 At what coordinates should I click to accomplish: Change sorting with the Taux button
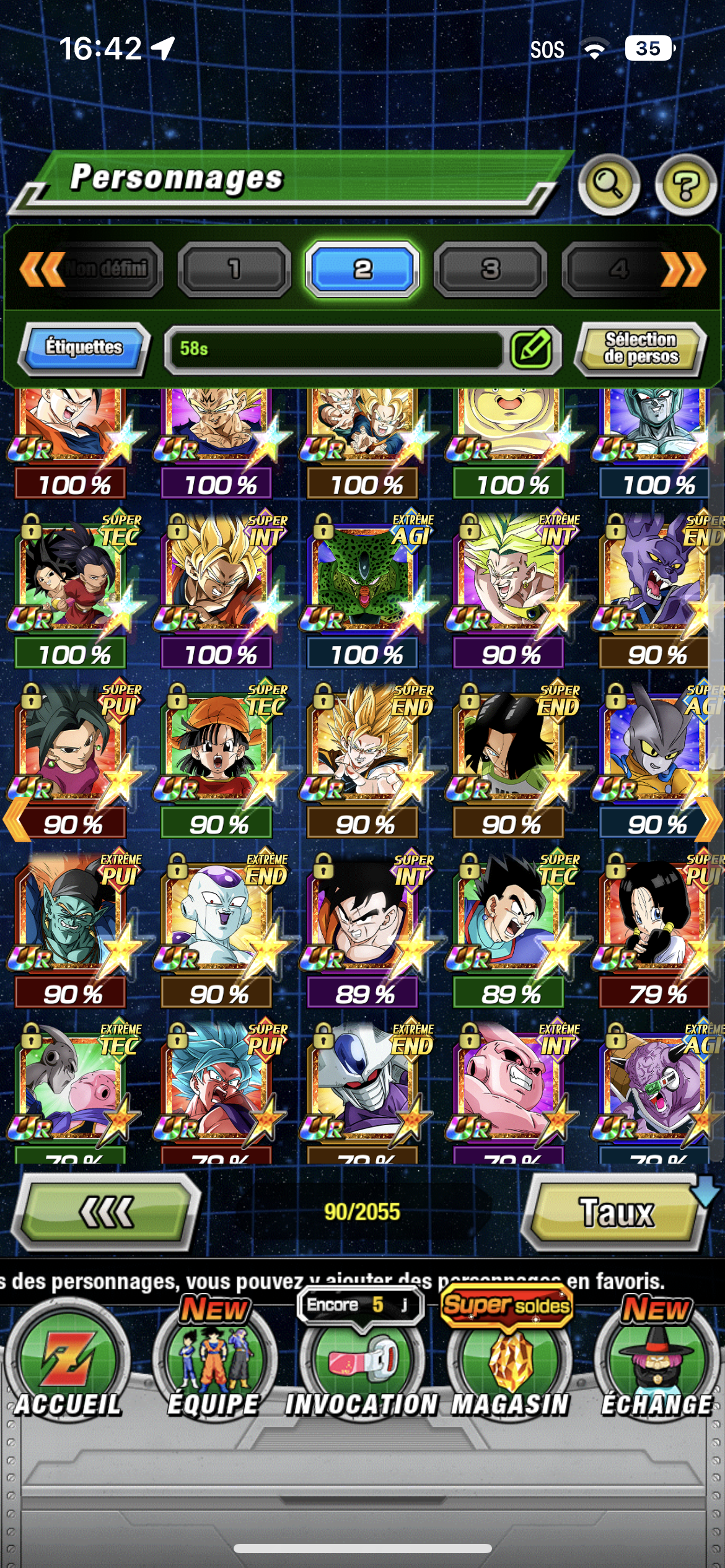pos(617,1212)
